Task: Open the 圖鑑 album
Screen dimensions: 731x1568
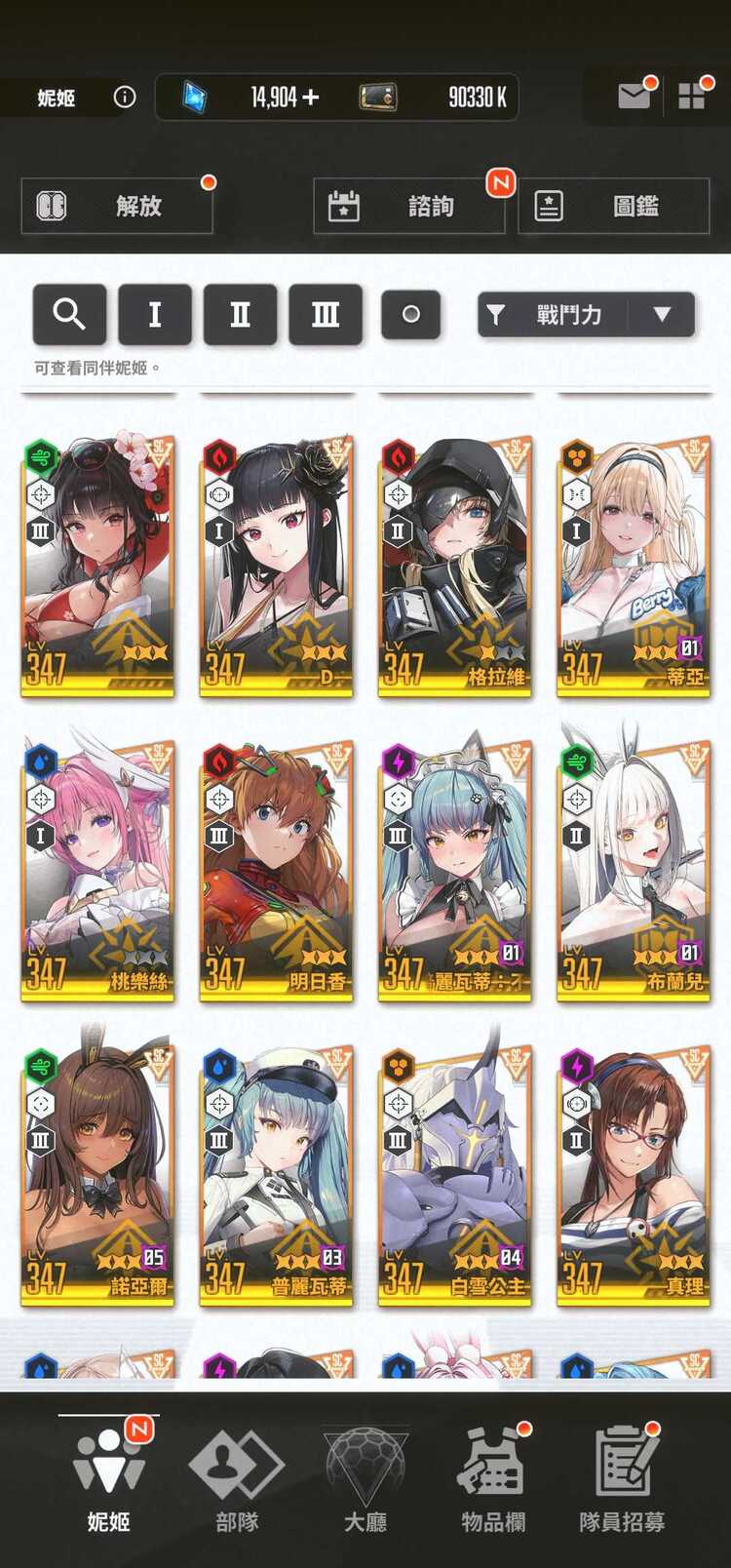Action: click(x=613, y=206)
